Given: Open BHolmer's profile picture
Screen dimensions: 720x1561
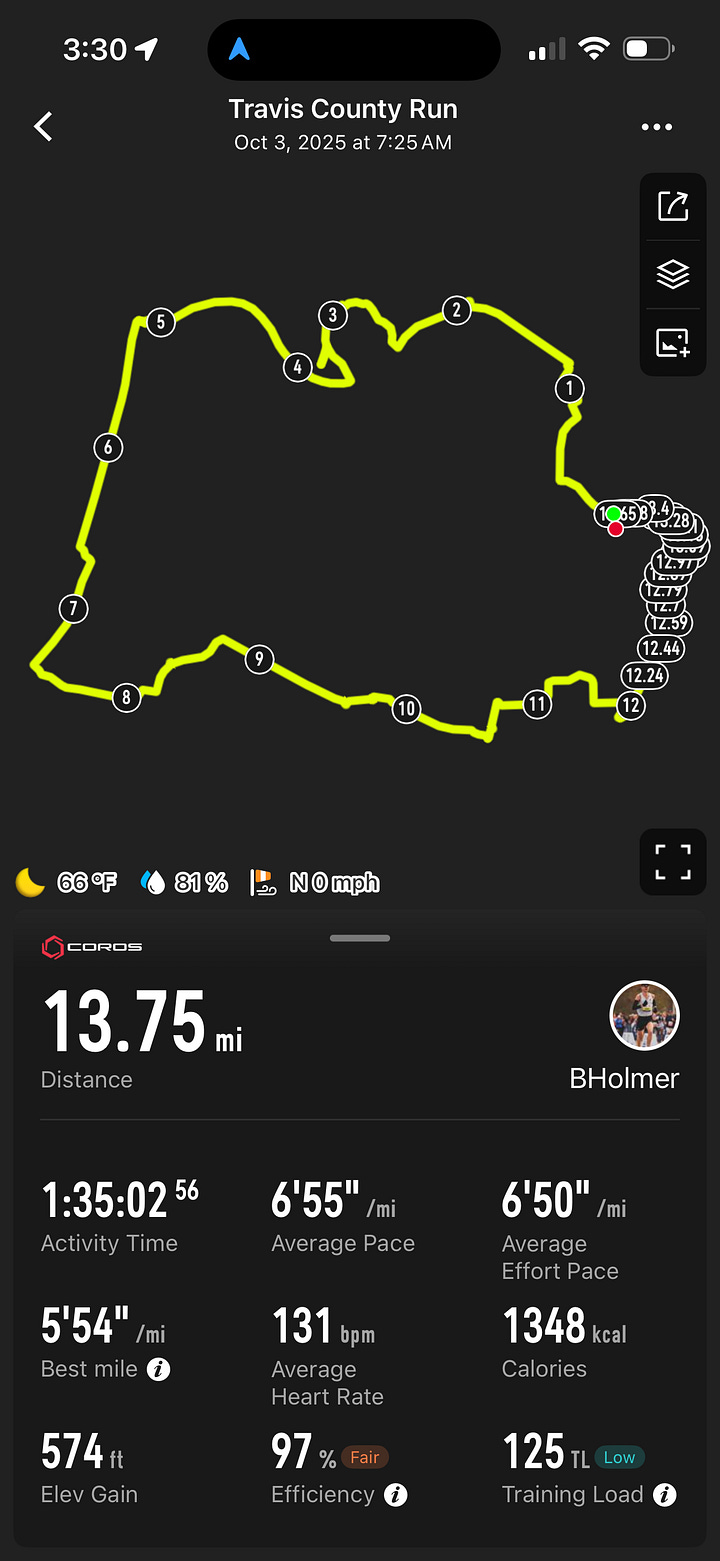Looking at the screenshot, I should (644, 1016).
